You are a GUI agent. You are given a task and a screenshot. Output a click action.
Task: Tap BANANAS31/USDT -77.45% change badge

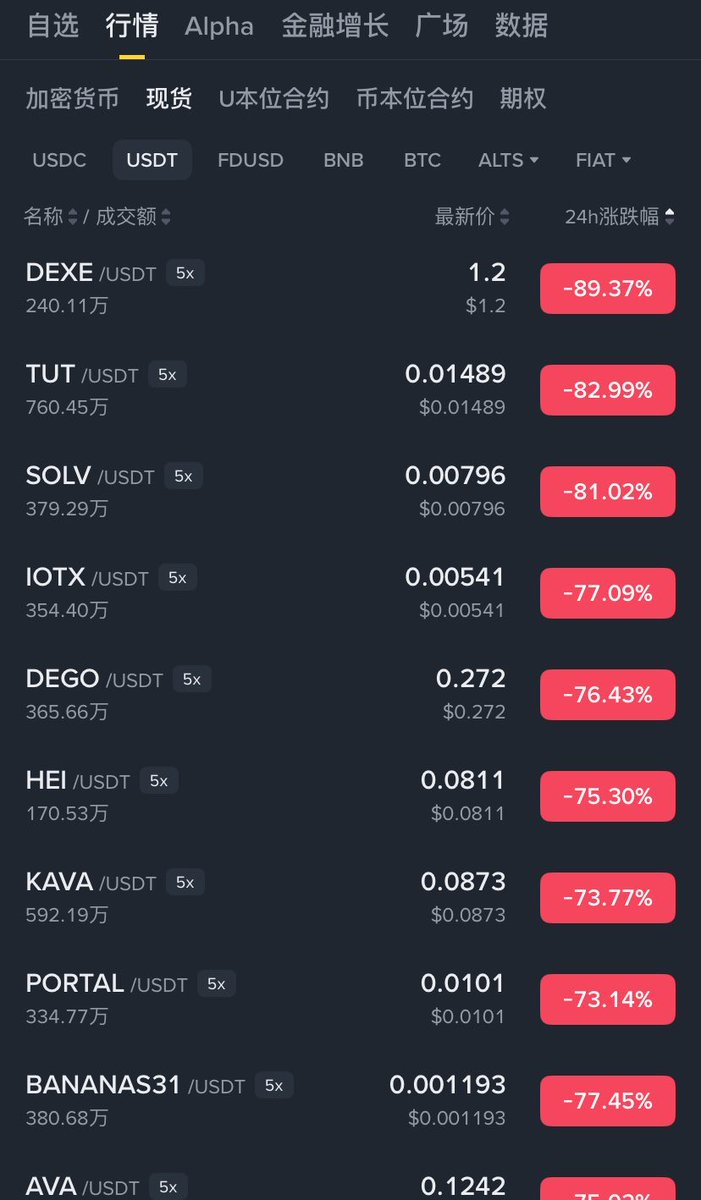tap(608, 1101)
